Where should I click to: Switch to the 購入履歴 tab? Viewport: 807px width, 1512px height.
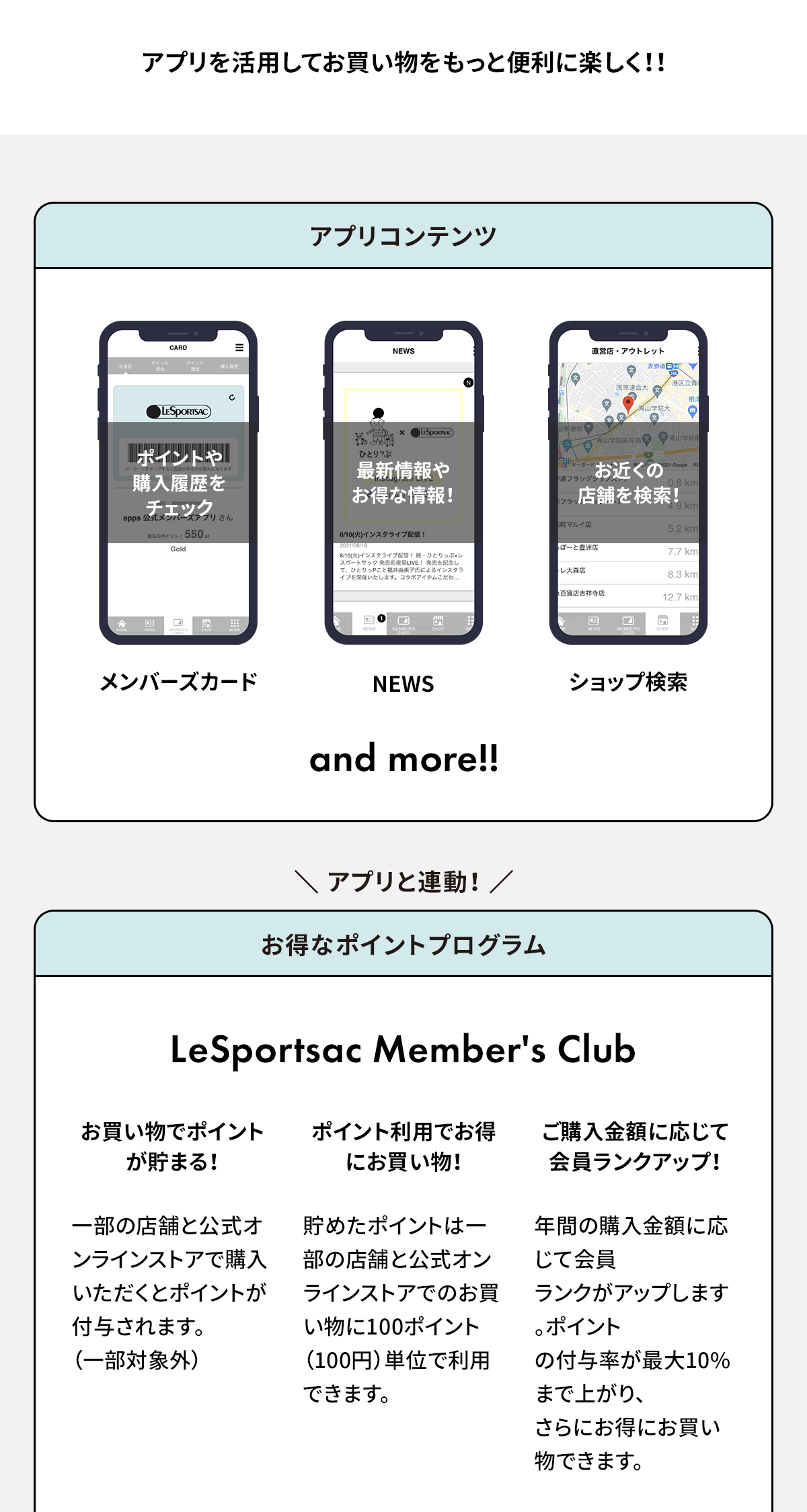[230, 366]
